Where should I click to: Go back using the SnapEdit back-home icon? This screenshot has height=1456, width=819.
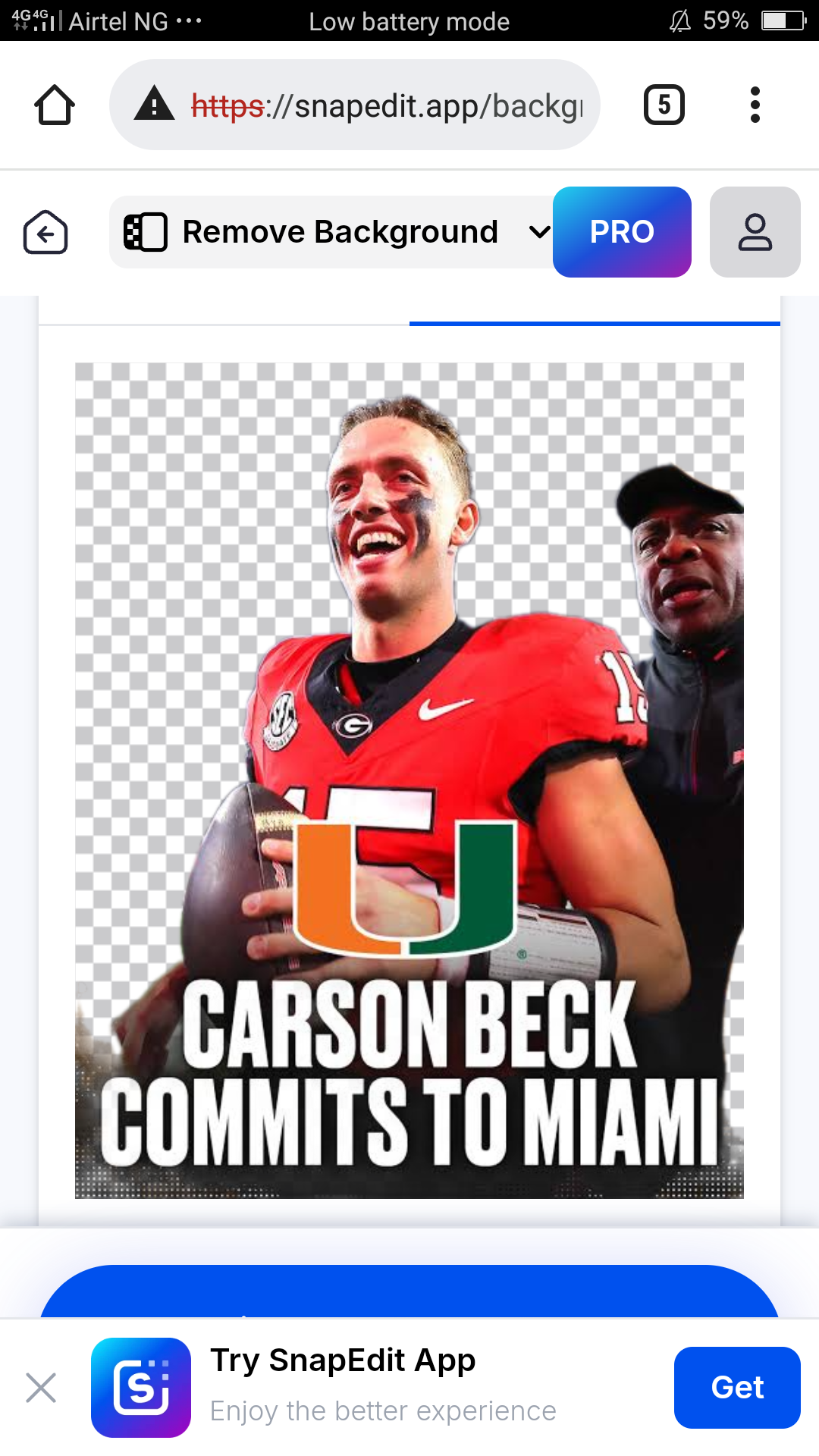click(x=45, y=232)
